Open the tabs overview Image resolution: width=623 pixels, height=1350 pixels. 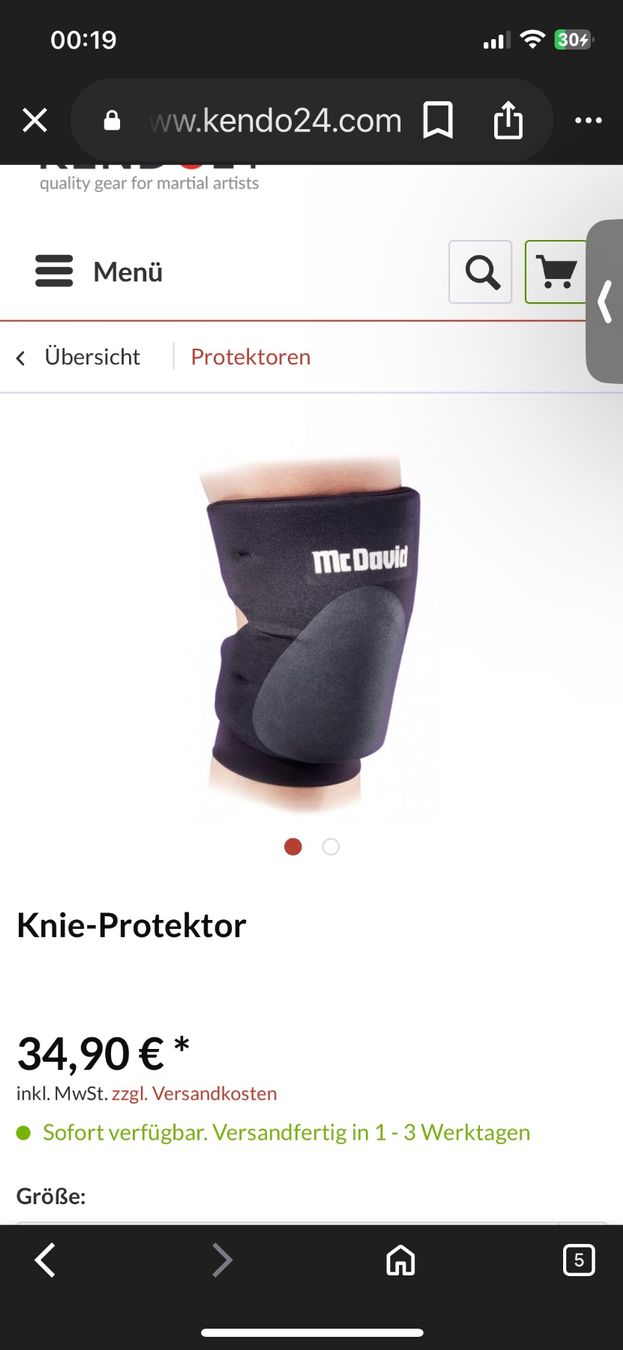(579, 1261)
